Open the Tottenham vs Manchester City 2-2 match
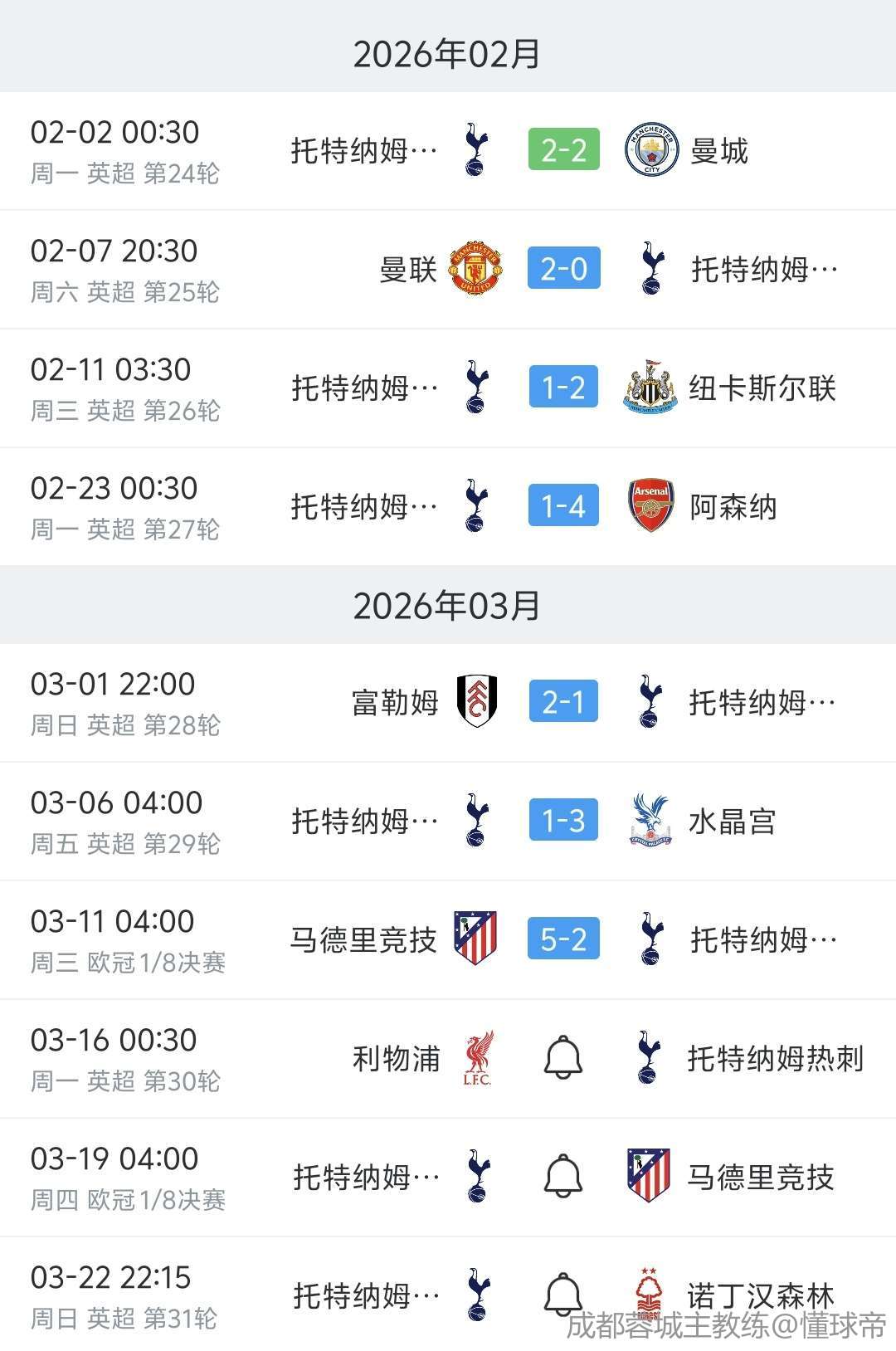The width and height of the screenshot is (896, 1351). pyautogui.click(x=564, y=151)
